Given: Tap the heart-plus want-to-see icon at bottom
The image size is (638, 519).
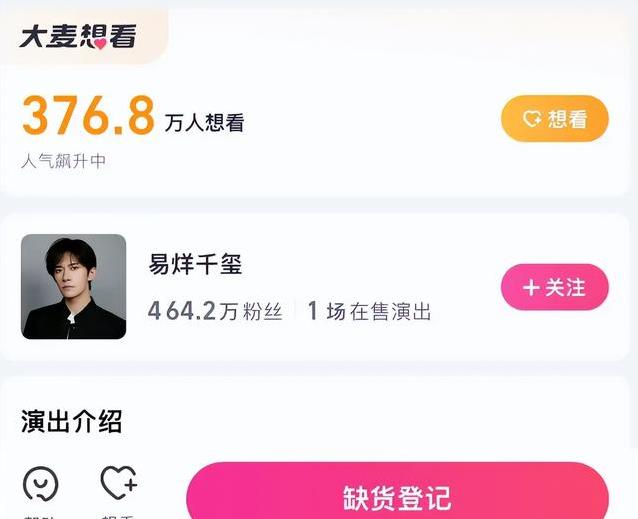Looking at the screenshot, I should coord(118,484).
